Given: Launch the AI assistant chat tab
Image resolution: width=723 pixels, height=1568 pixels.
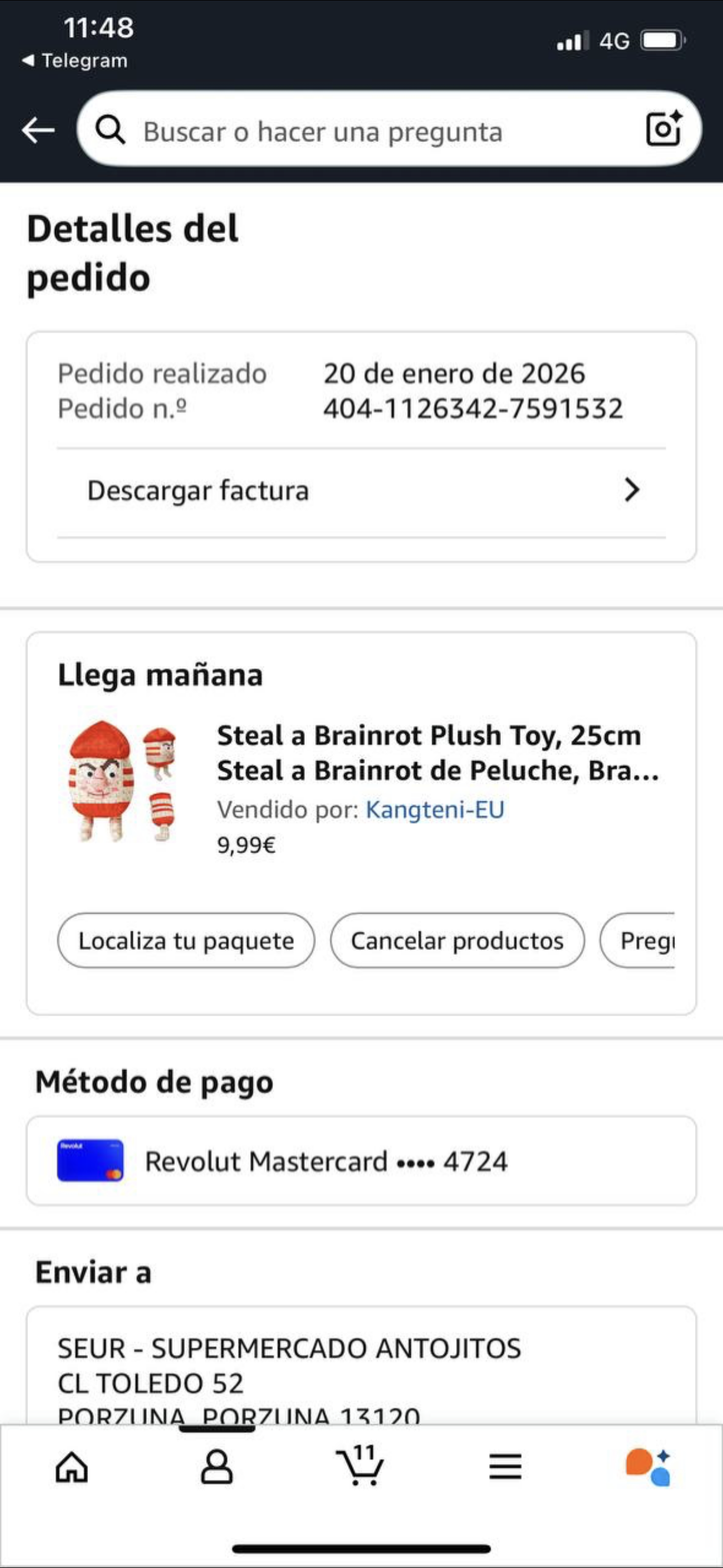Looking at the screenshot, I should point(649,1467).
